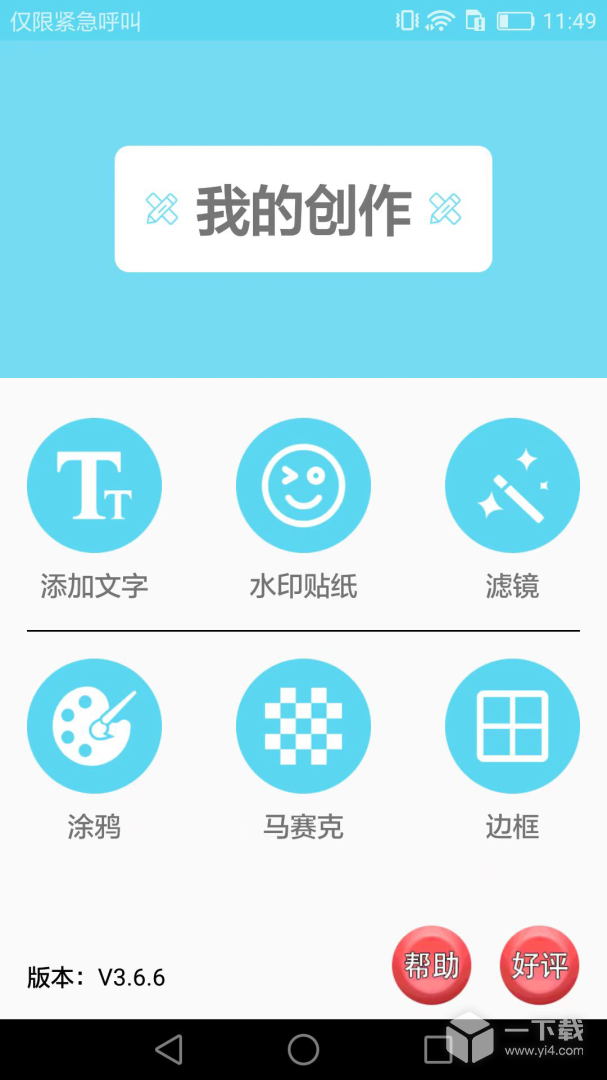Screen dimensions: 607x1080
Task: Open 水印贴纸 watermark stickers
Action: pos(303,486)
